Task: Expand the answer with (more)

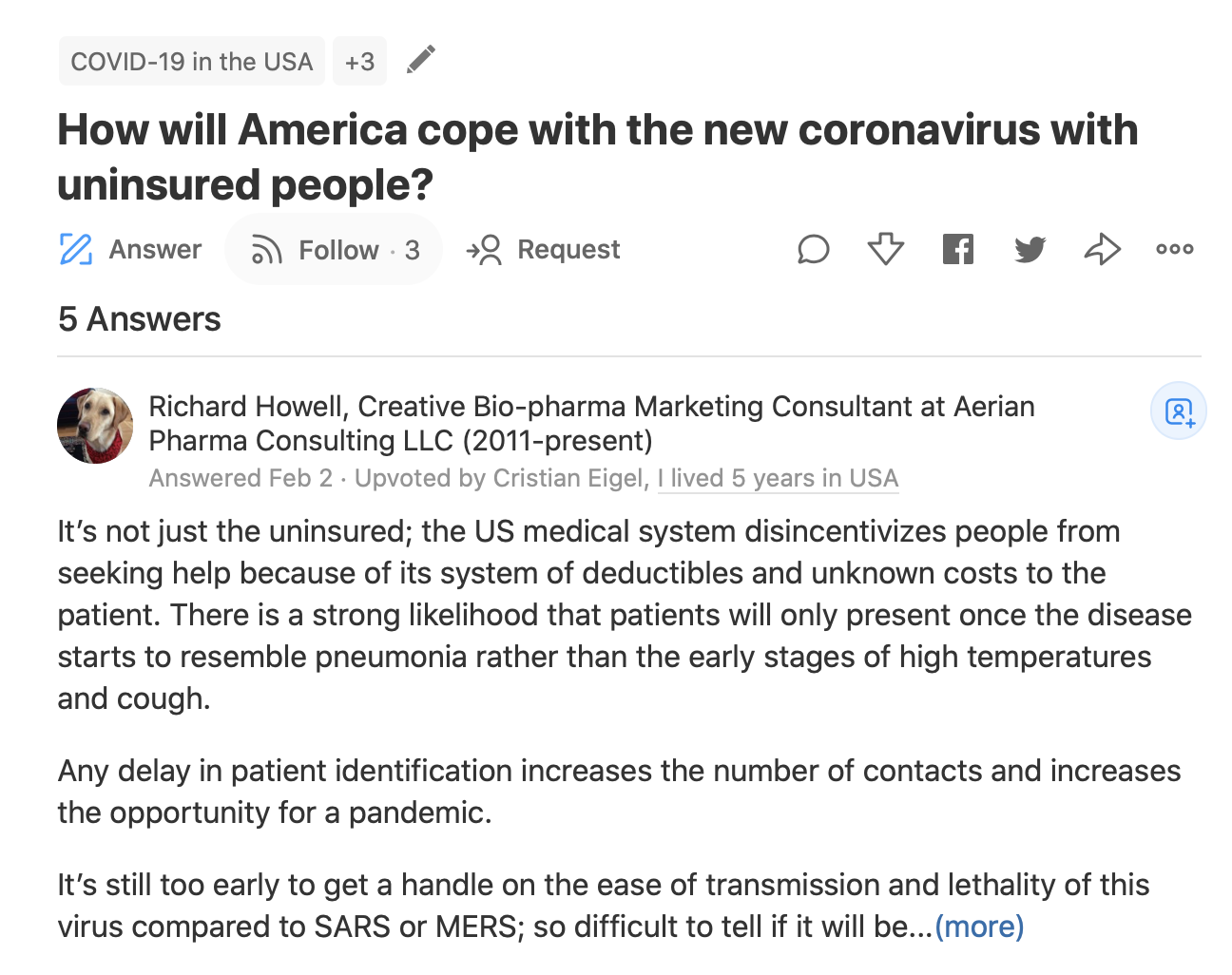Action: pos(979,927)
